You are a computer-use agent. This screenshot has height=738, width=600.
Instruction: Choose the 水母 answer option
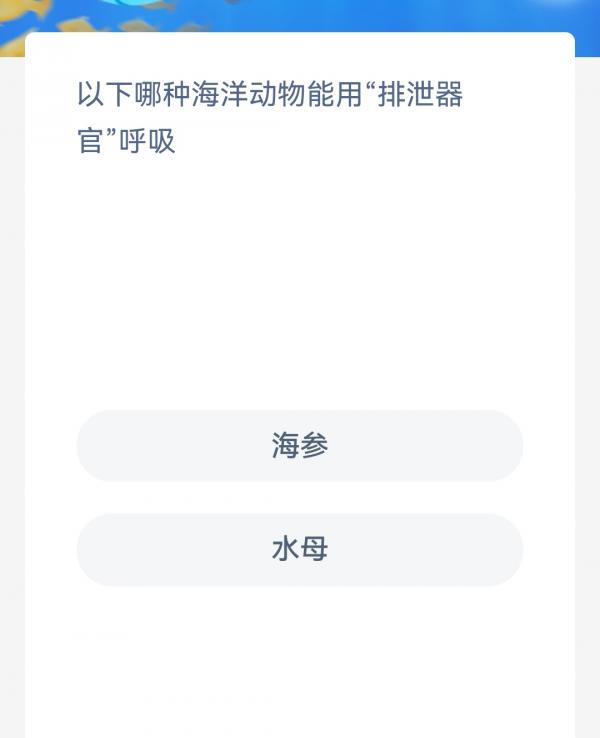(x=300, y=549)
